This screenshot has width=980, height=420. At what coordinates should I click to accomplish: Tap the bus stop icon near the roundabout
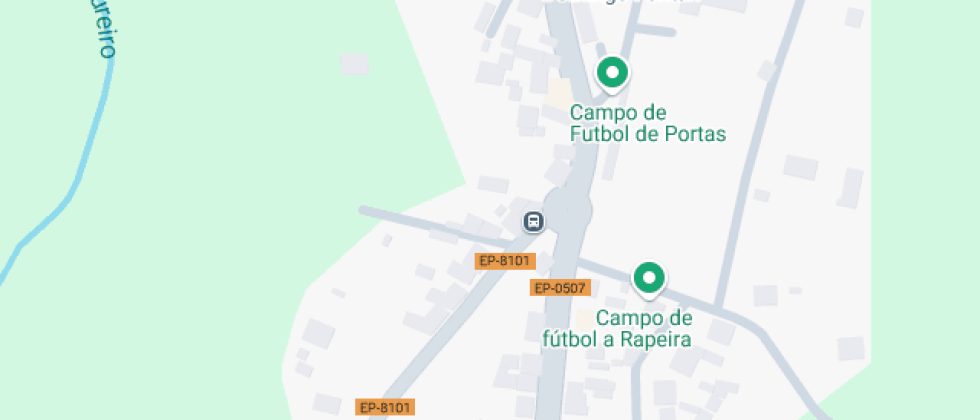[x=535, y=221]
